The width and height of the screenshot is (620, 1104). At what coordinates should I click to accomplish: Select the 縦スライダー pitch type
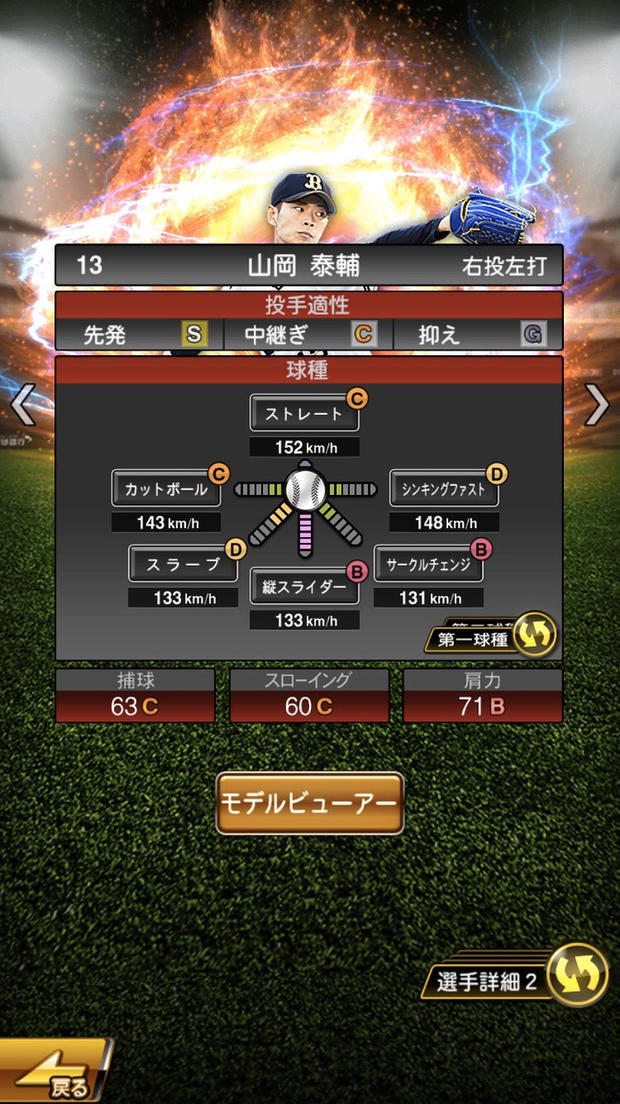pos(304,587)
